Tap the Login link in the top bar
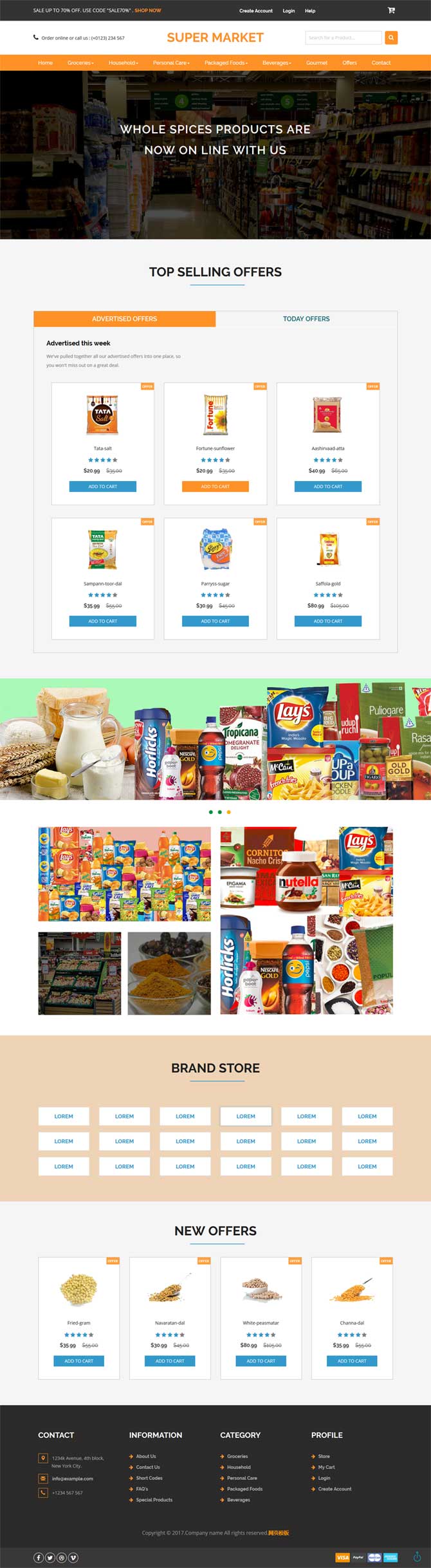 point(289,11)
